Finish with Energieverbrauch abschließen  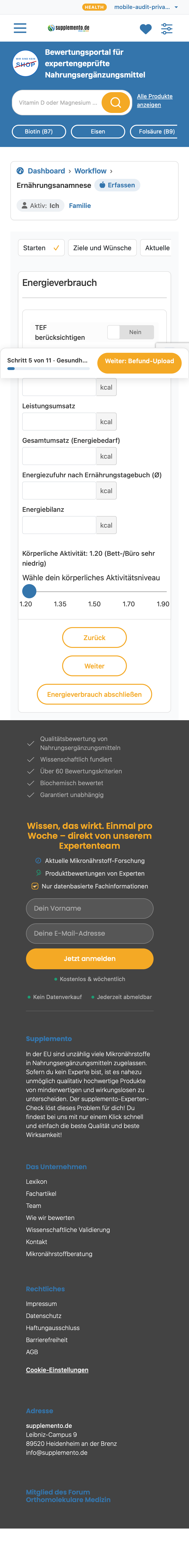click(94, 694)
